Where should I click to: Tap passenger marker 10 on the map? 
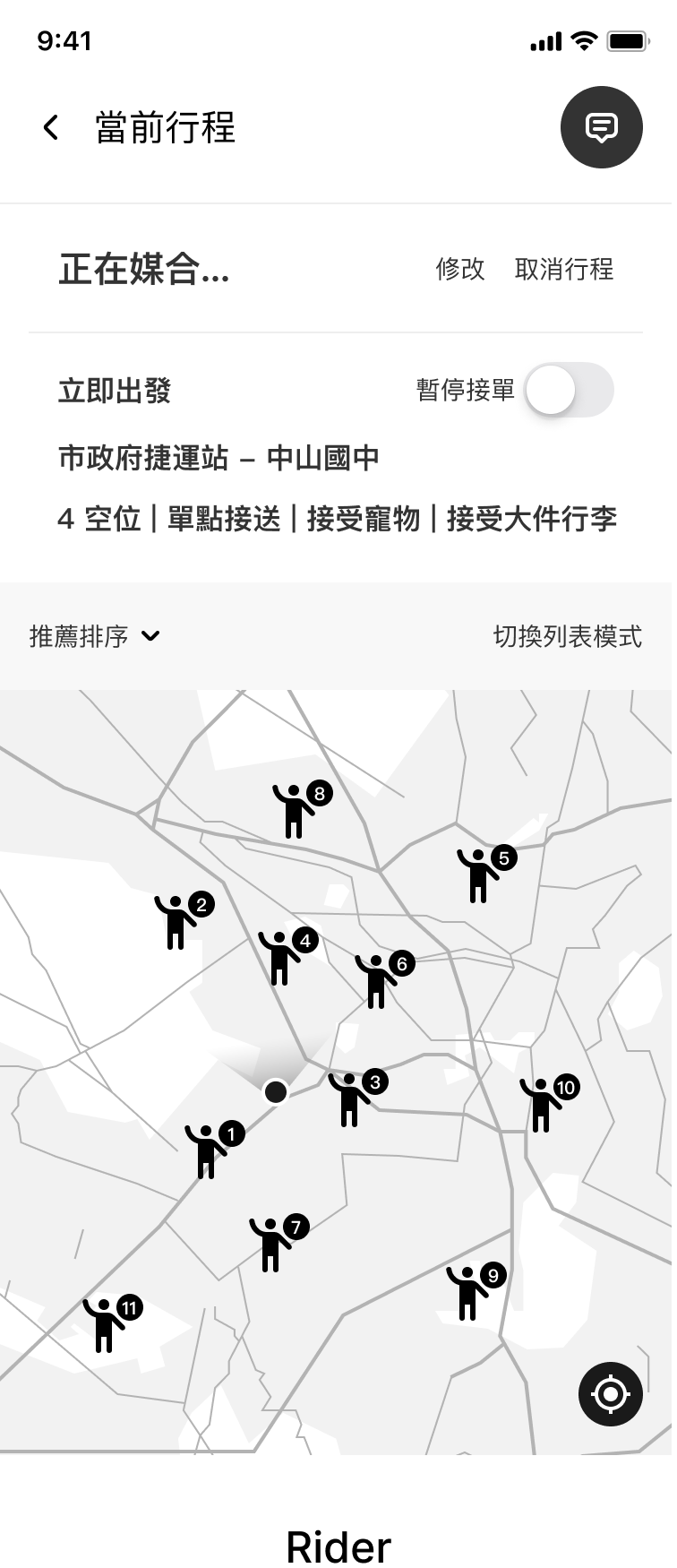click(544, 1103)
